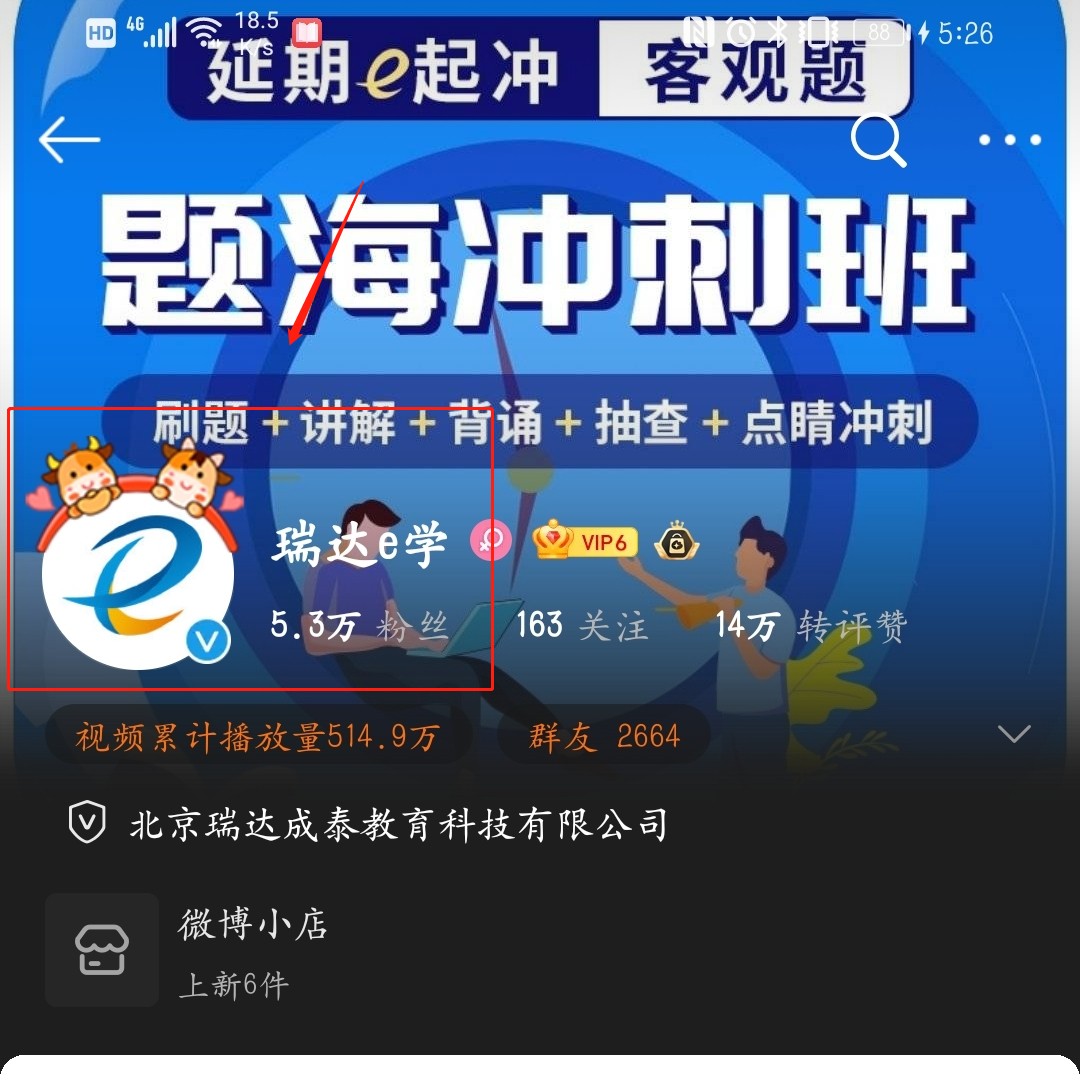View the 5.3万 粉丝 followers list
The width and height of the screenshot is (1080, 1084).
(x=359, y=627)
